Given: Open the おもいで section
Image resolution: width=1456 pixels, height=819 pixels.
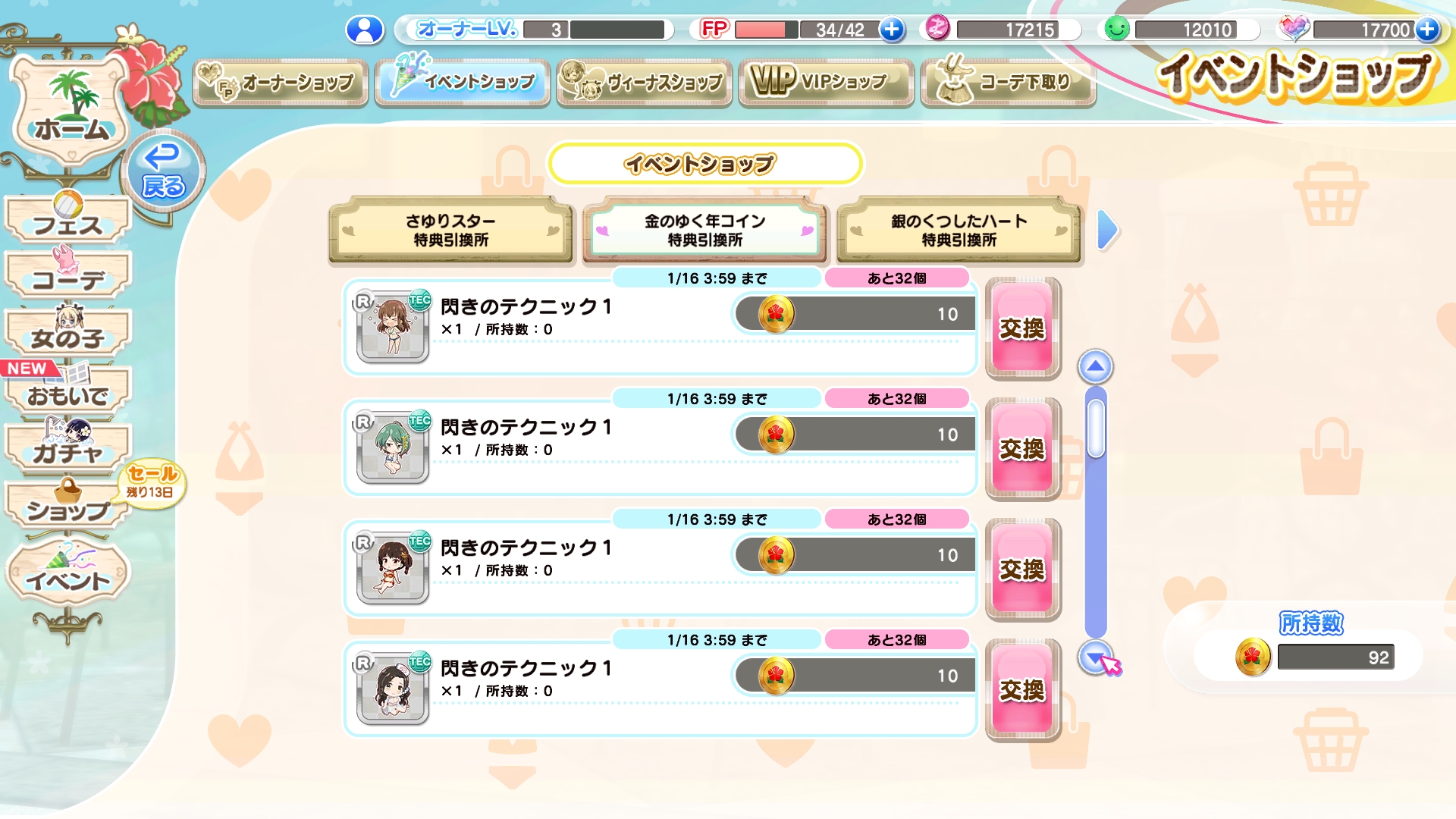Looking at the screenshot, I should click(68, 392).
